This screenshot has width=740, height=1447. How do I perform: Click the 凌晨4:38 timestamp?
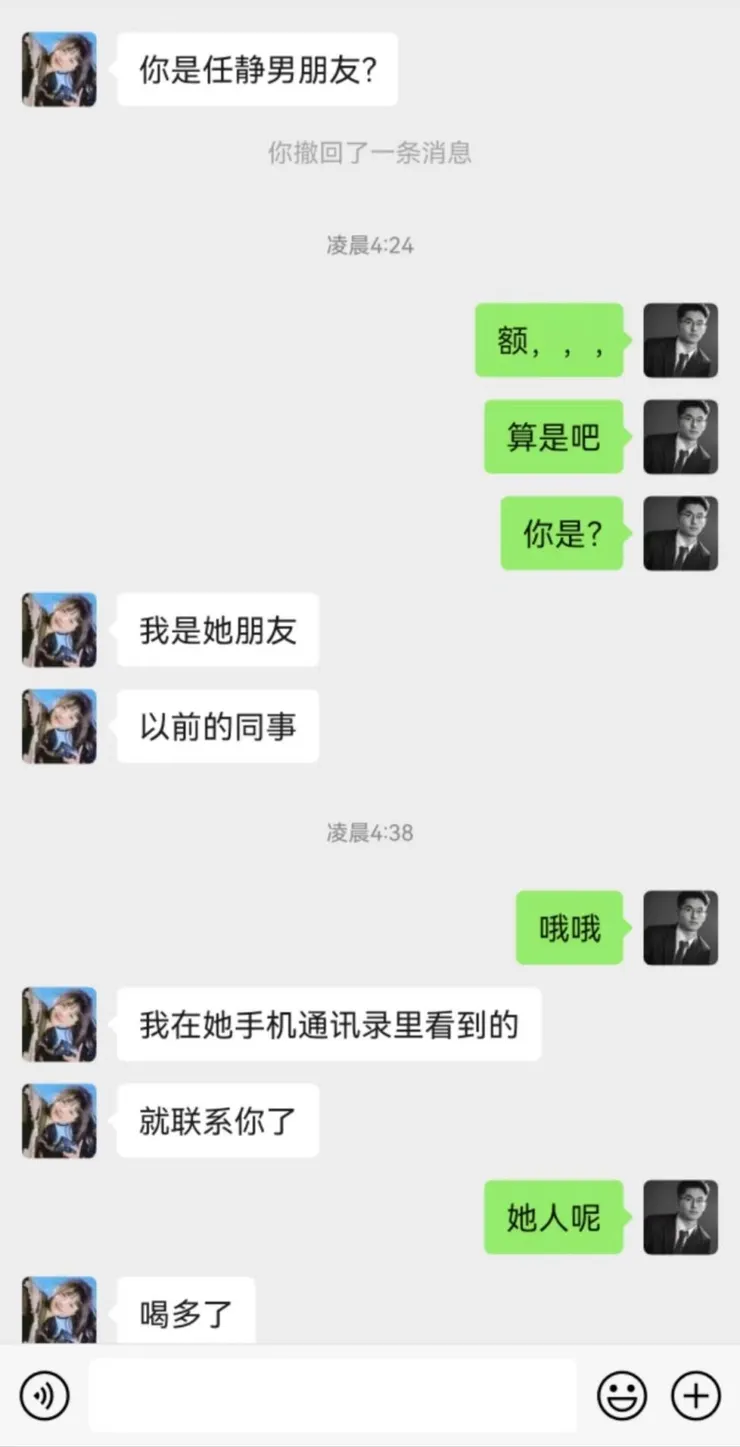click(370, 832)
